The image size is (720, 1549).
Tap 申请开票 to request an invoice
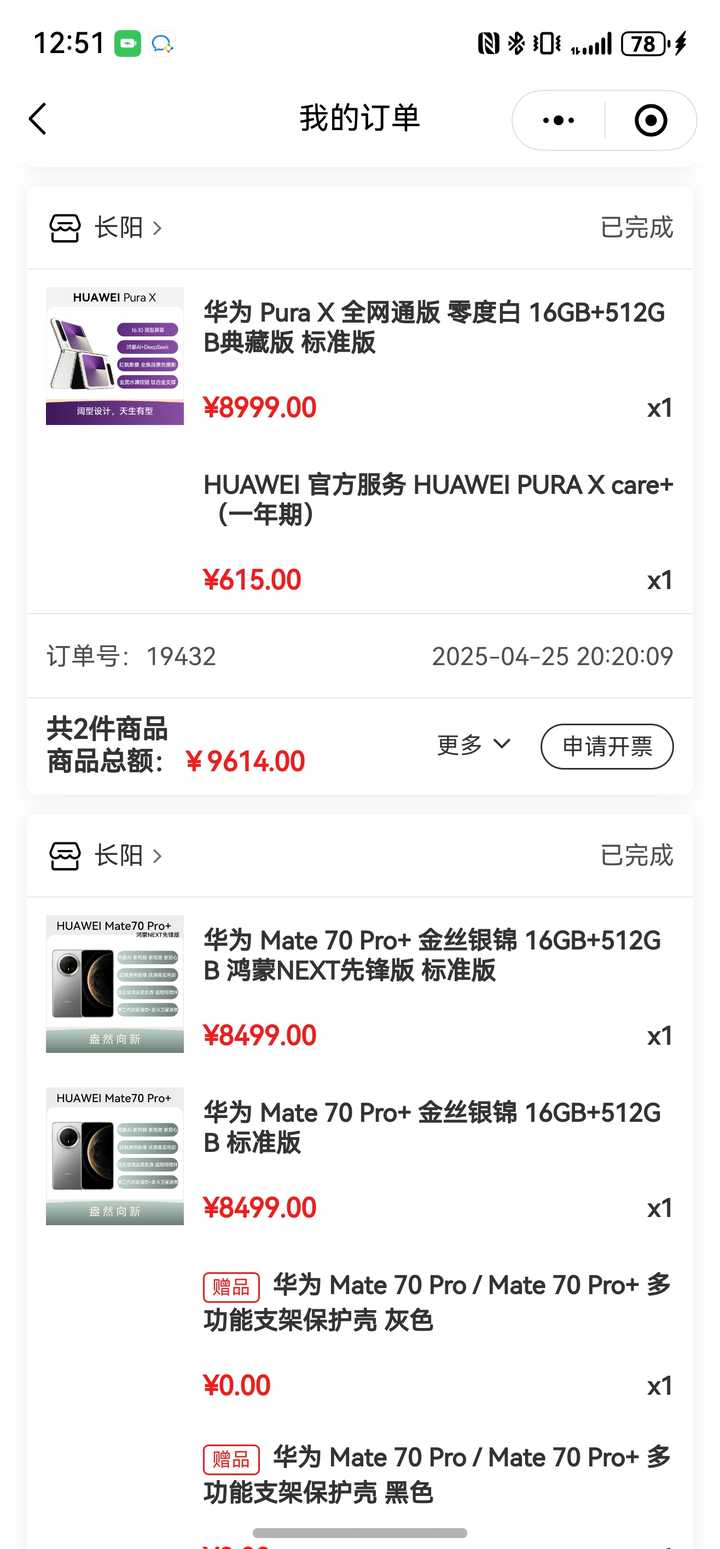tap(607, 746)
